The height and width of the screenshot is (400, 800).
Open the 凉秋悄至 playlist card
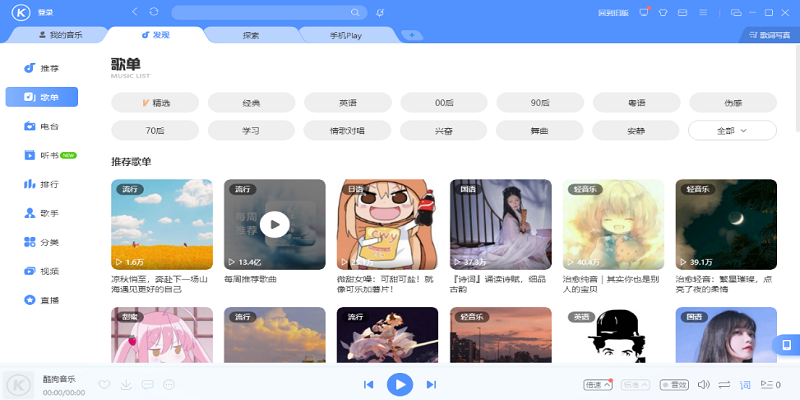click(x=162, y=225)
